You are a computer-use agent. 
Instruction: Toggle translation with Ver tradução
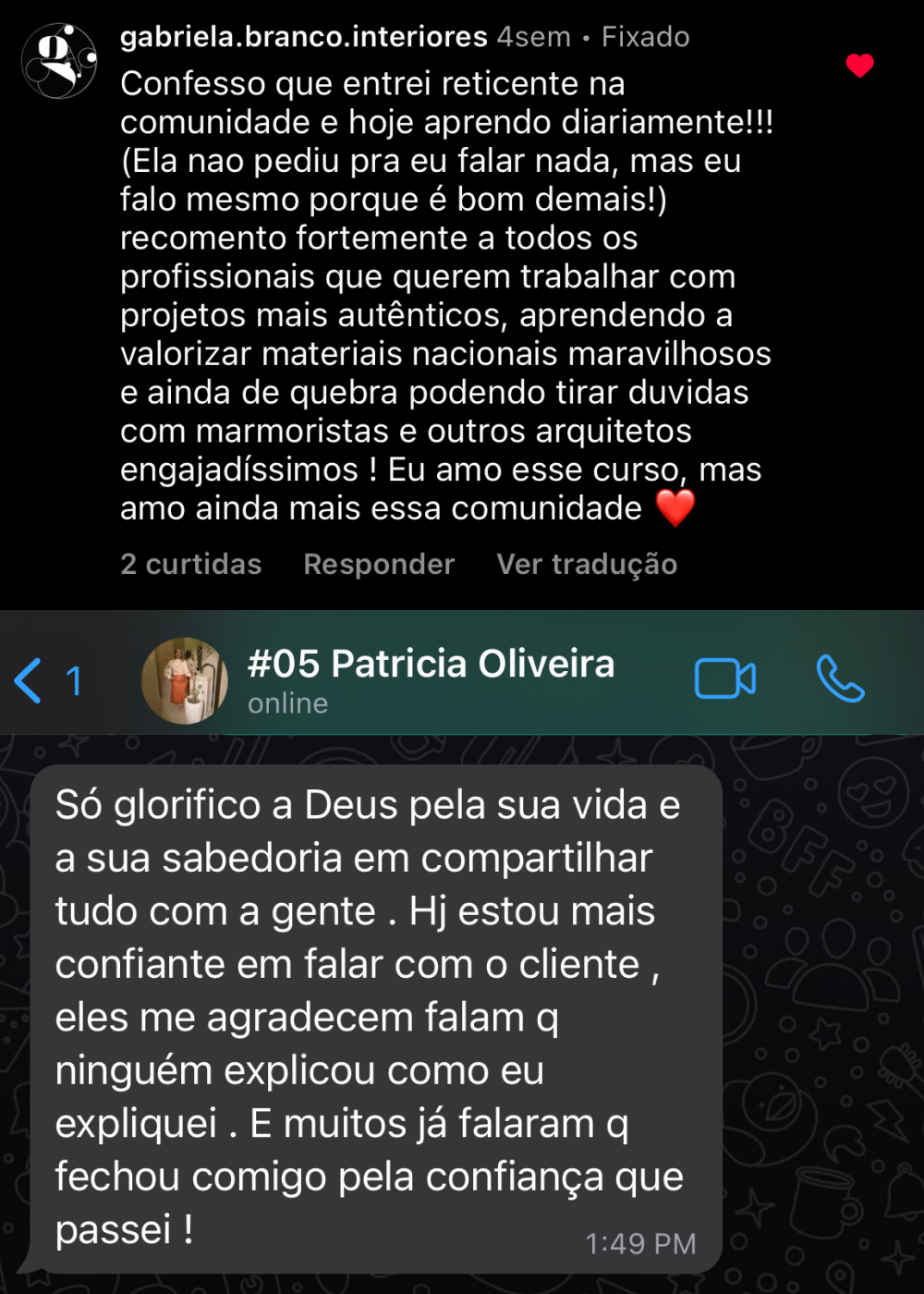[587, 564]
